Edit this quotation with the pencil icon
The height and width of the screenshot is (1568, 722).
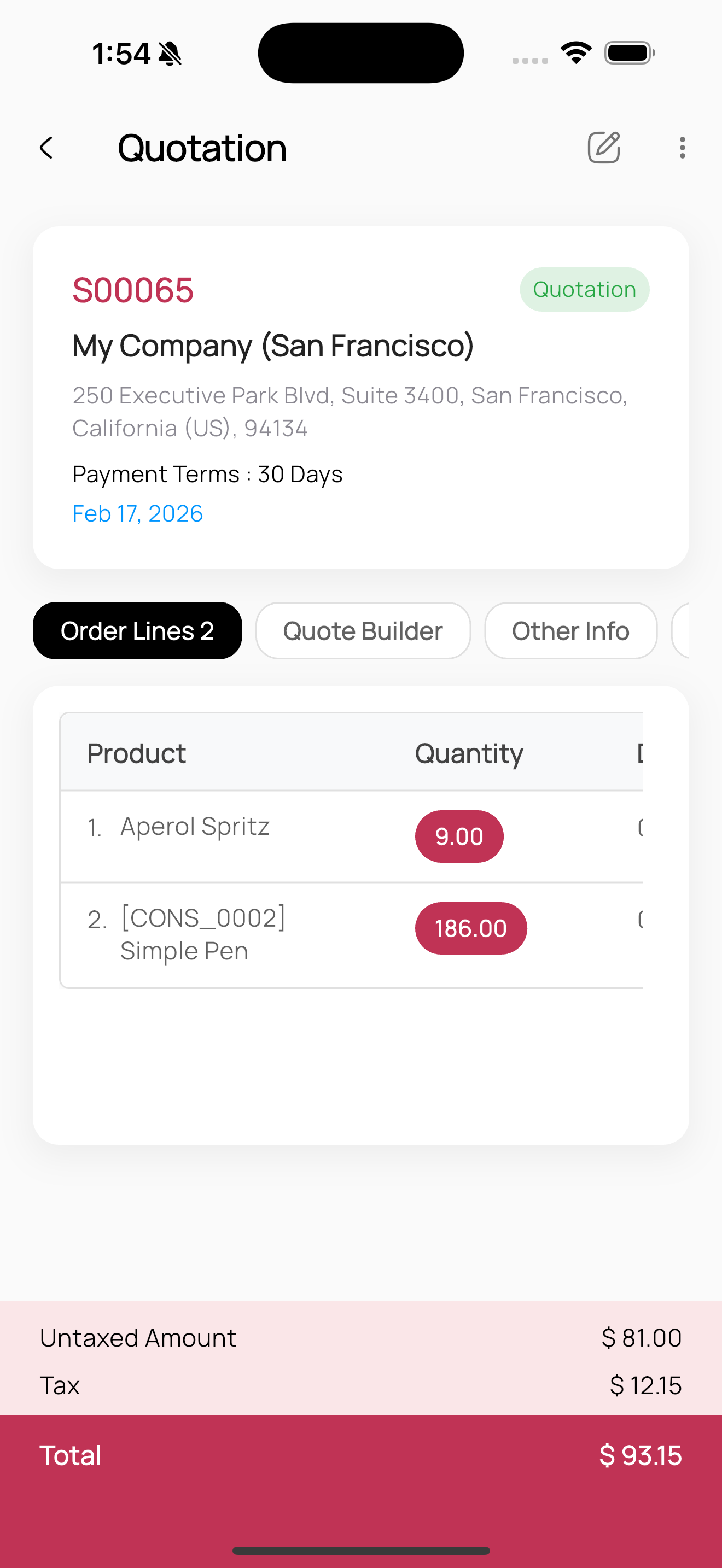[603, 148]
